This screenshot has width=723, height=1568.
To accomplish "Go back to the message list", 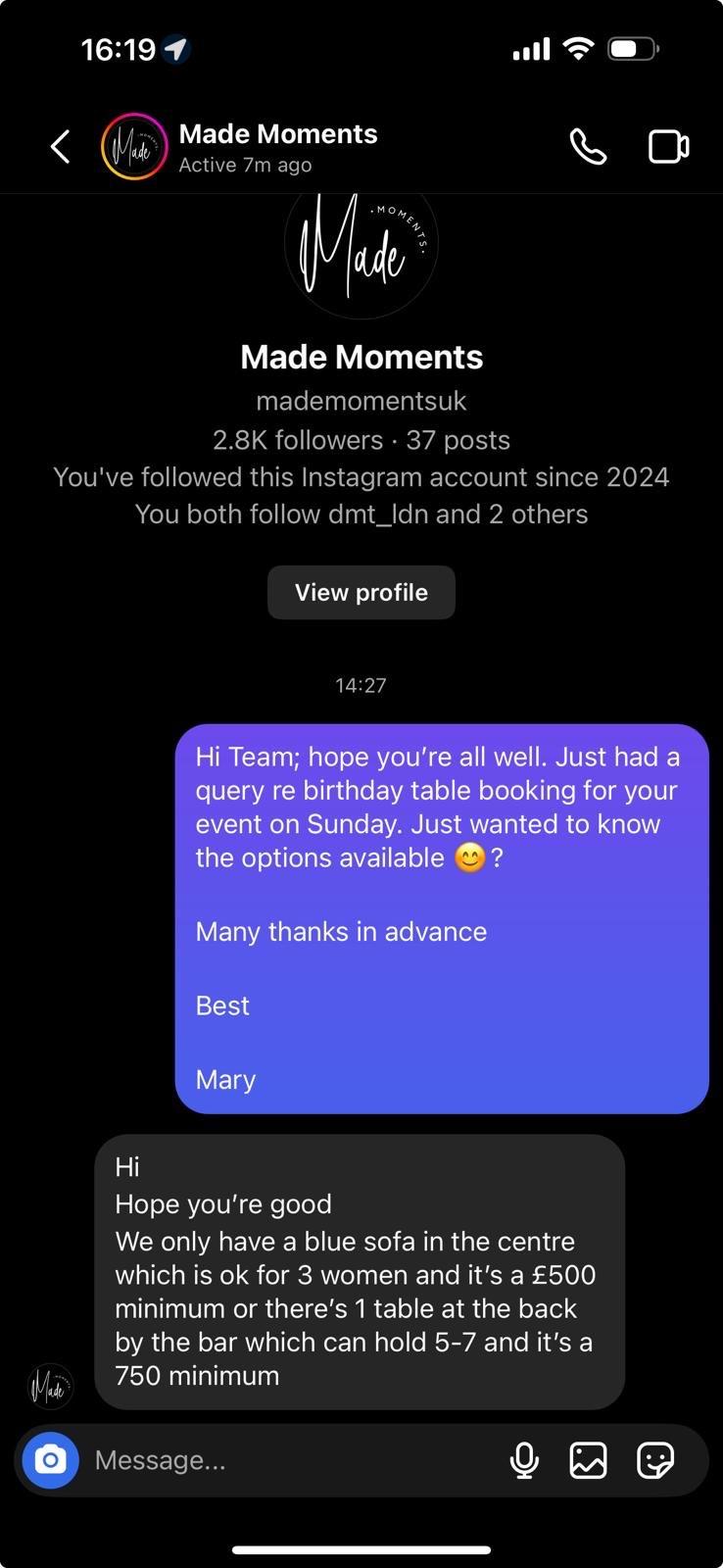I will point(61,147).
